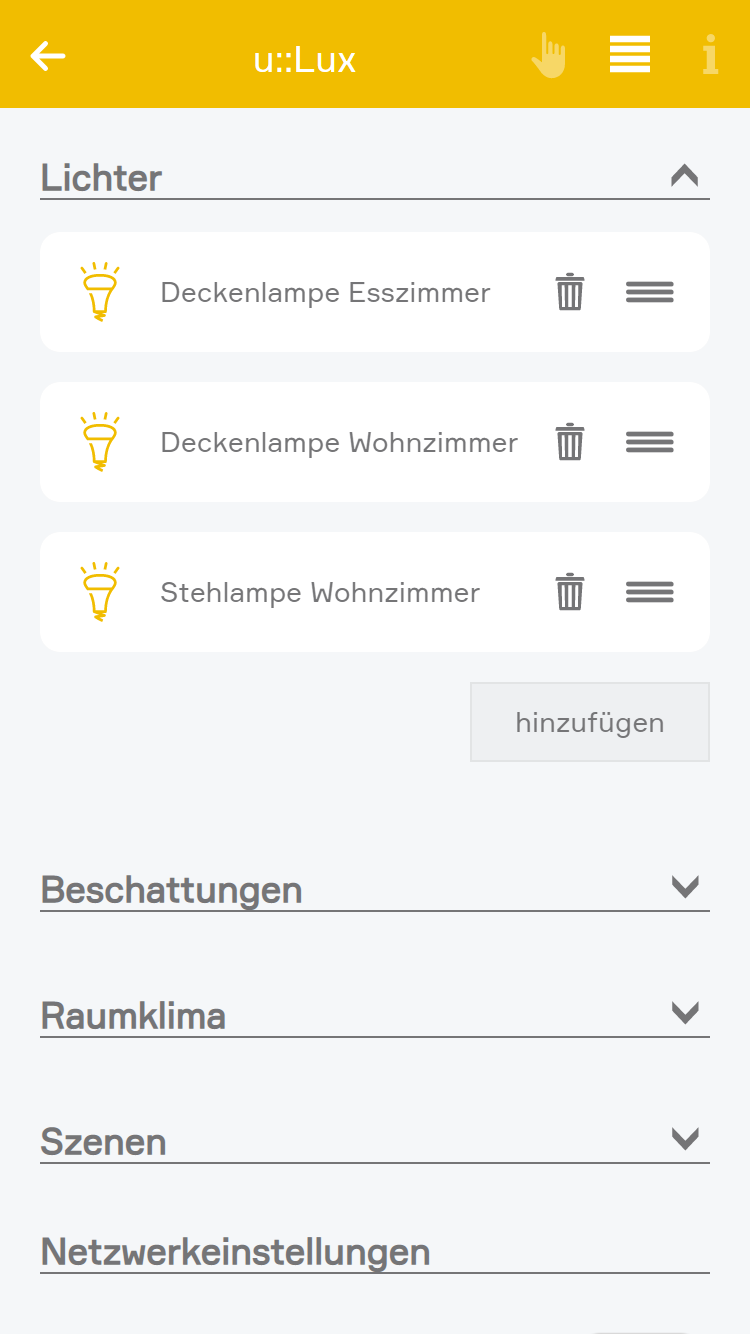750x1334 pixels.
Task: Open Deckenlampe Esszimmer light
Action: [x=325, y=292]
